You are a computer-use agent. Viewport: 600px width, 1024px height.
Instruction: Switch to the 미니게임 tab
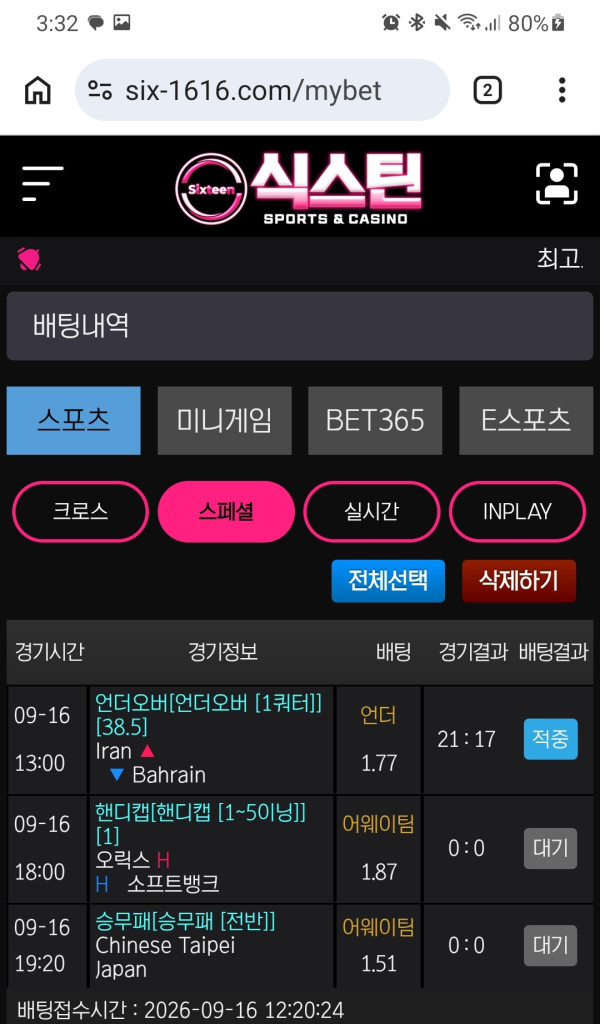coord(225,420)
